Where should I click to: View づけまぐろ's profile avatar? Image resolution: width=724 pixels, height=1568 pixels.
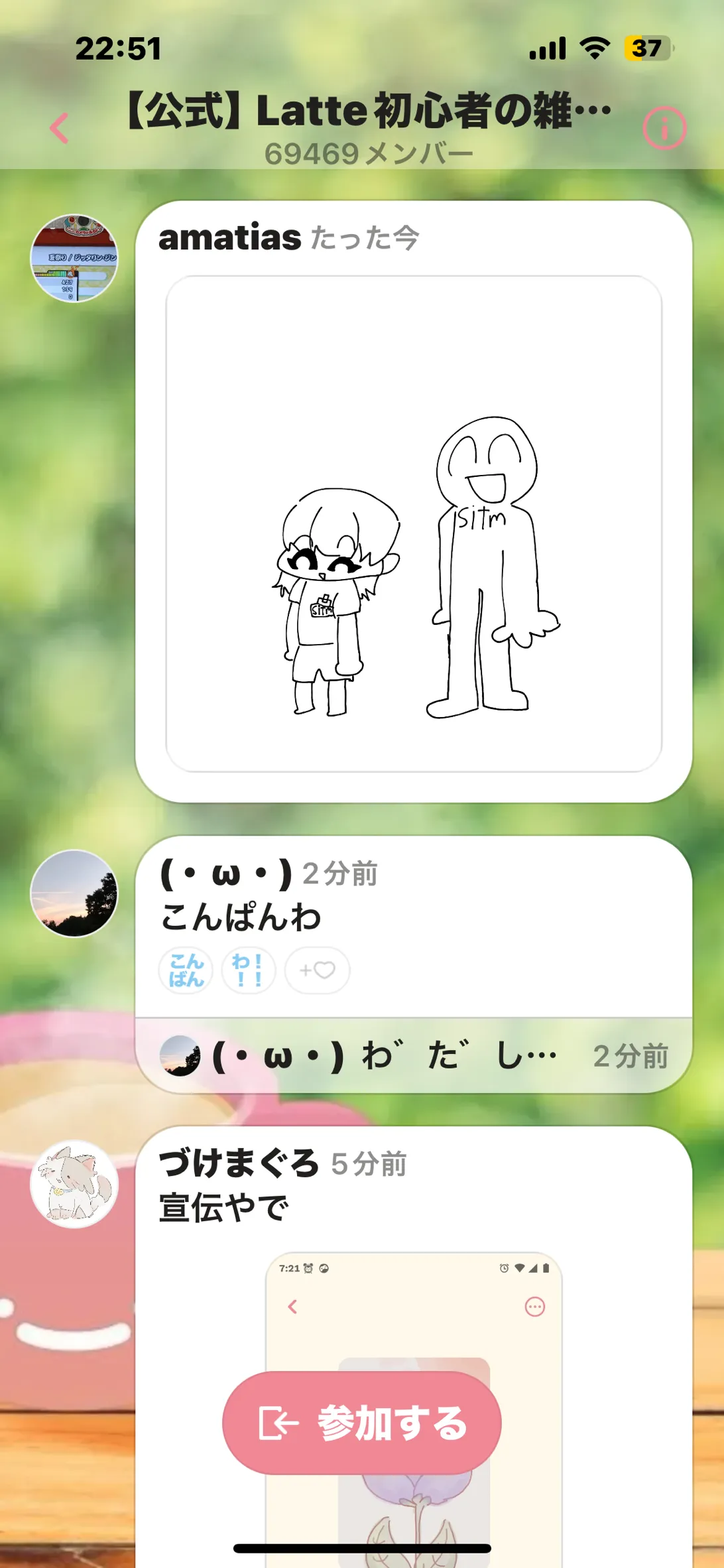tap(74, 1184)
